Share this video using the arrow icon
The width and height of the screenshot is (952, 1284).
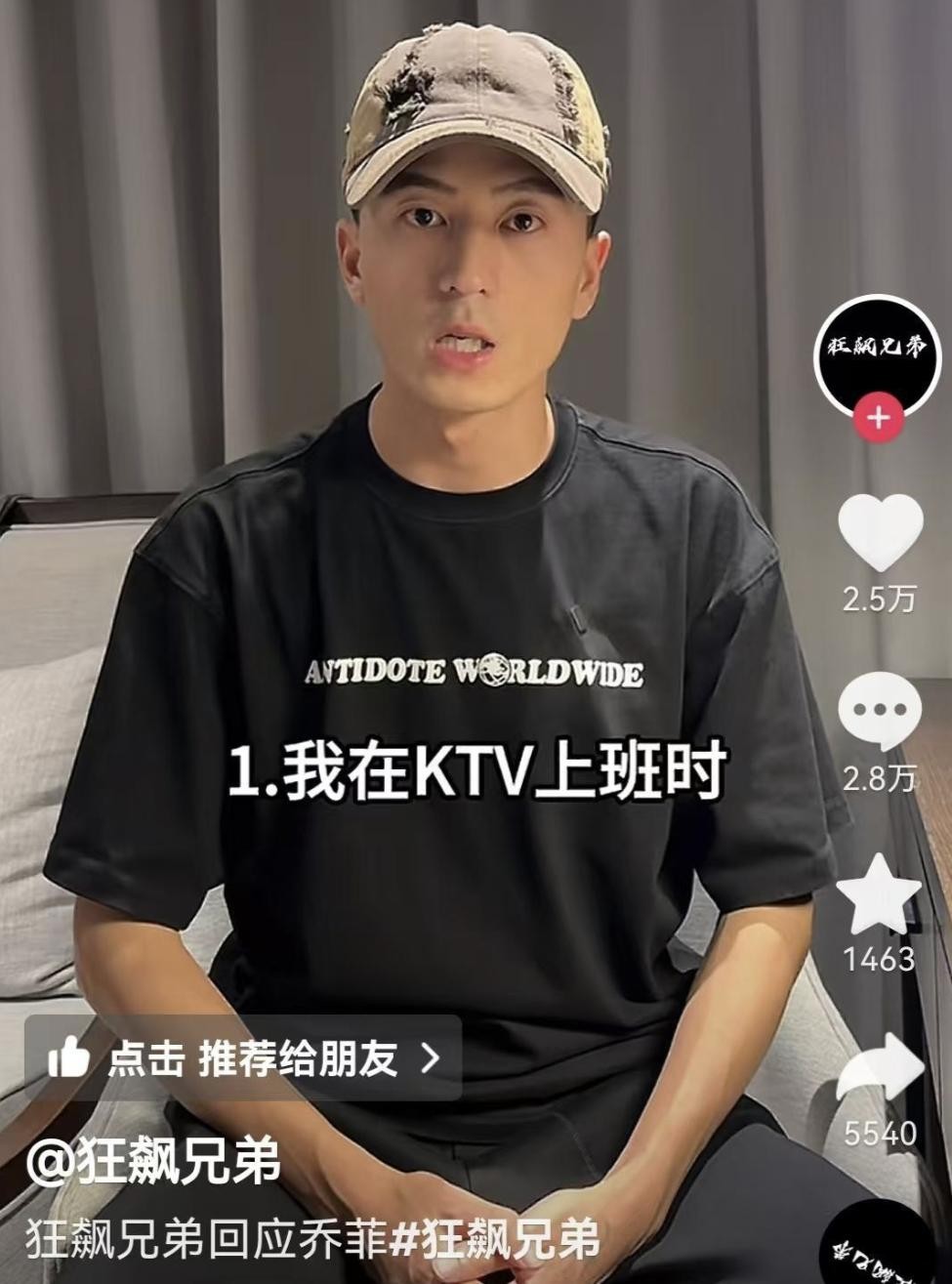point(880,1071)
